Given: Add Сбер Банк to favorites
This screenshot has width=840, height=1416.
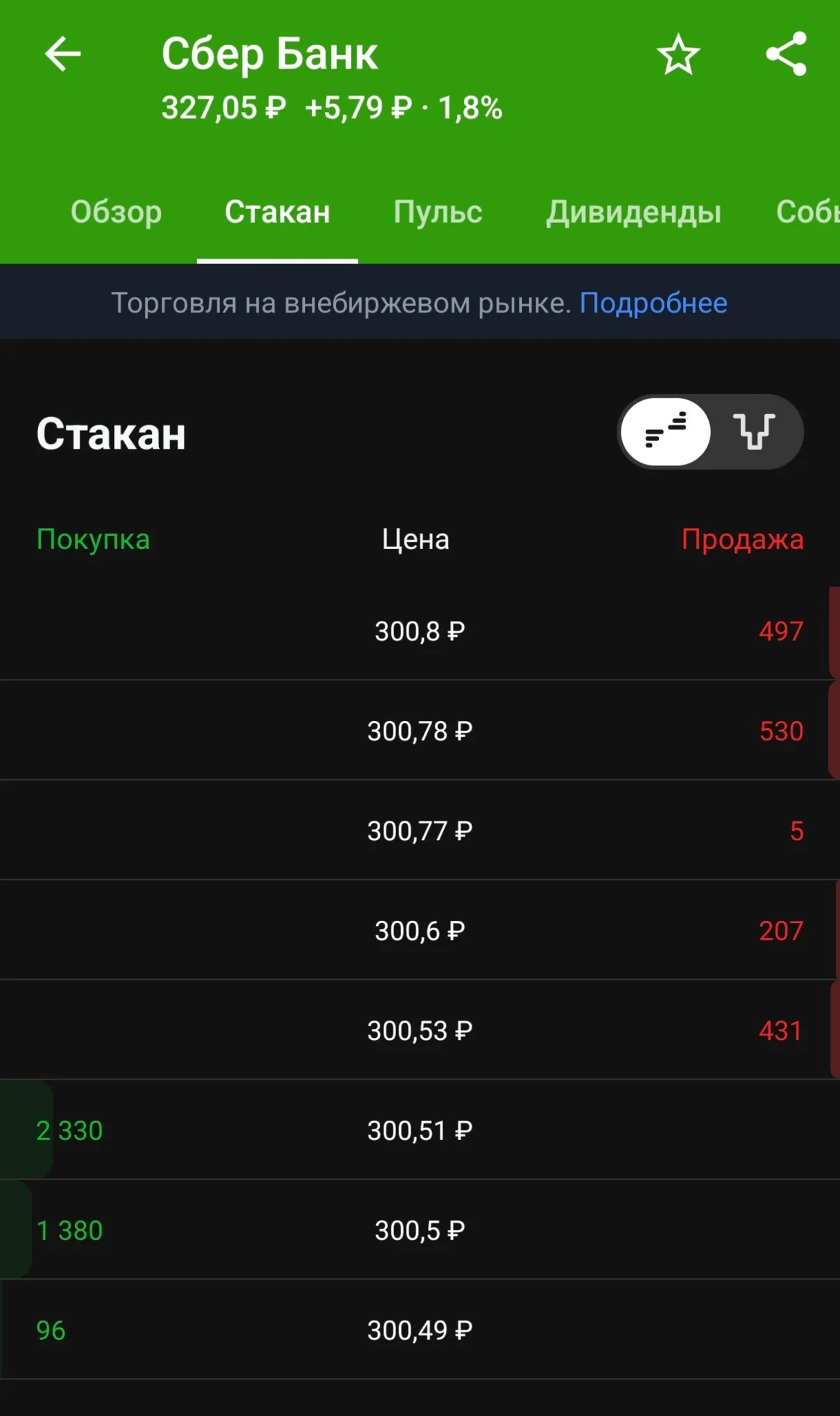Looking at the screenshot, I should pos(678,54).
